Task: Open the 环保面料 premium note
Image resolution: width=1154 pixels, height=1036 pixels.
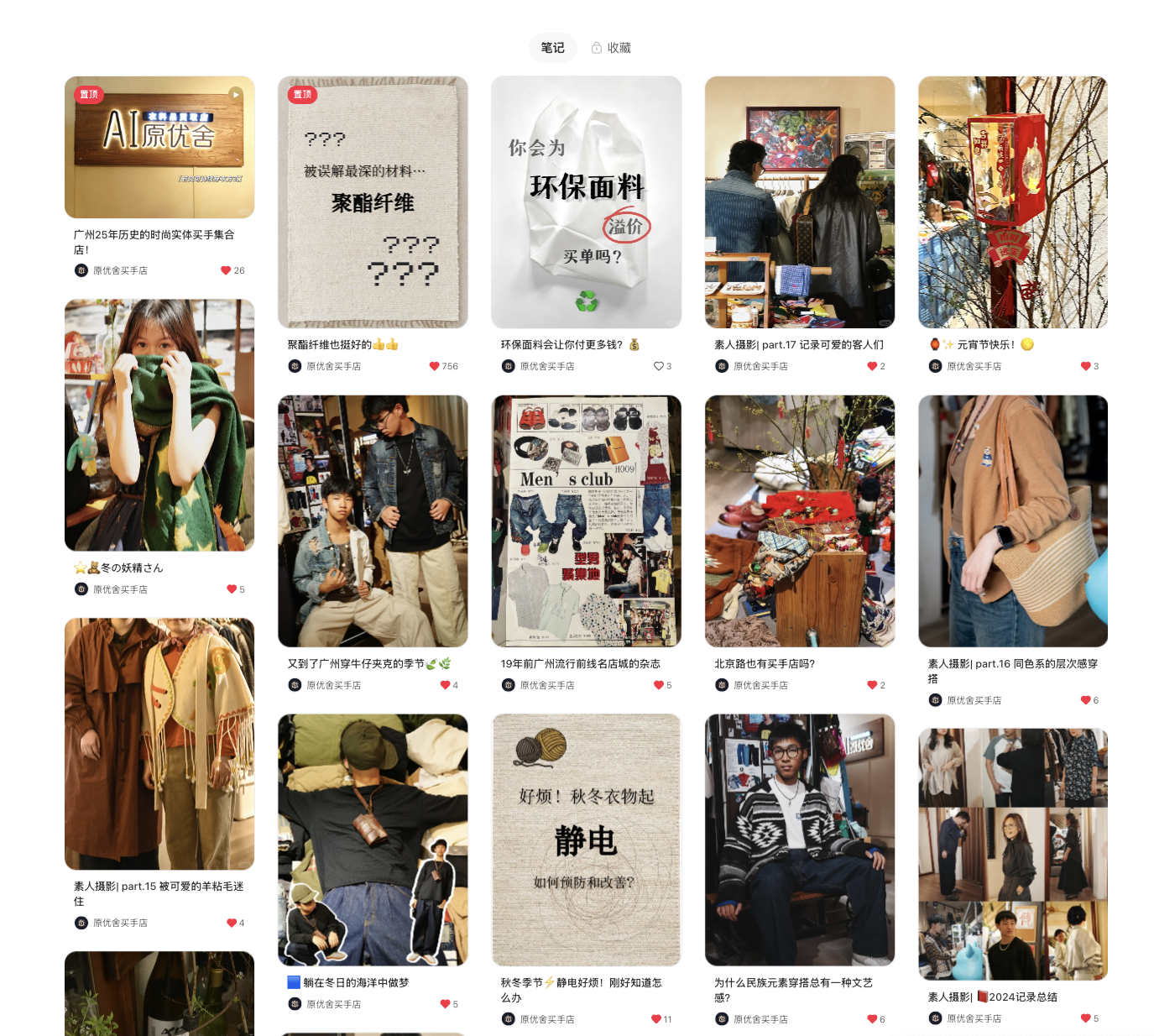Action: [x=586, y=201]
